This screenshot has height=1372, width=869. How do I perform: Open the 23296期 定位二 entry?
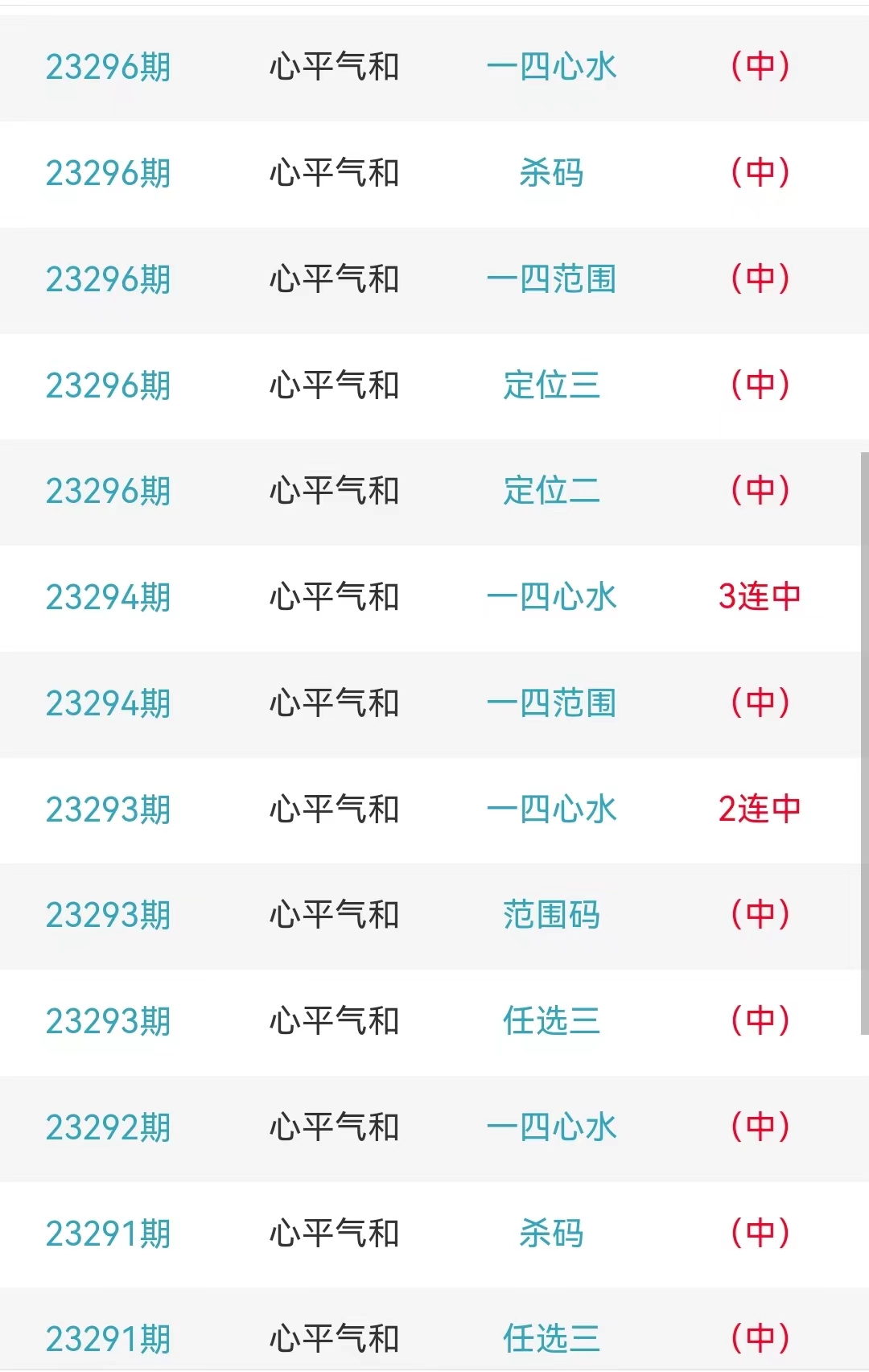click(551, 491)
